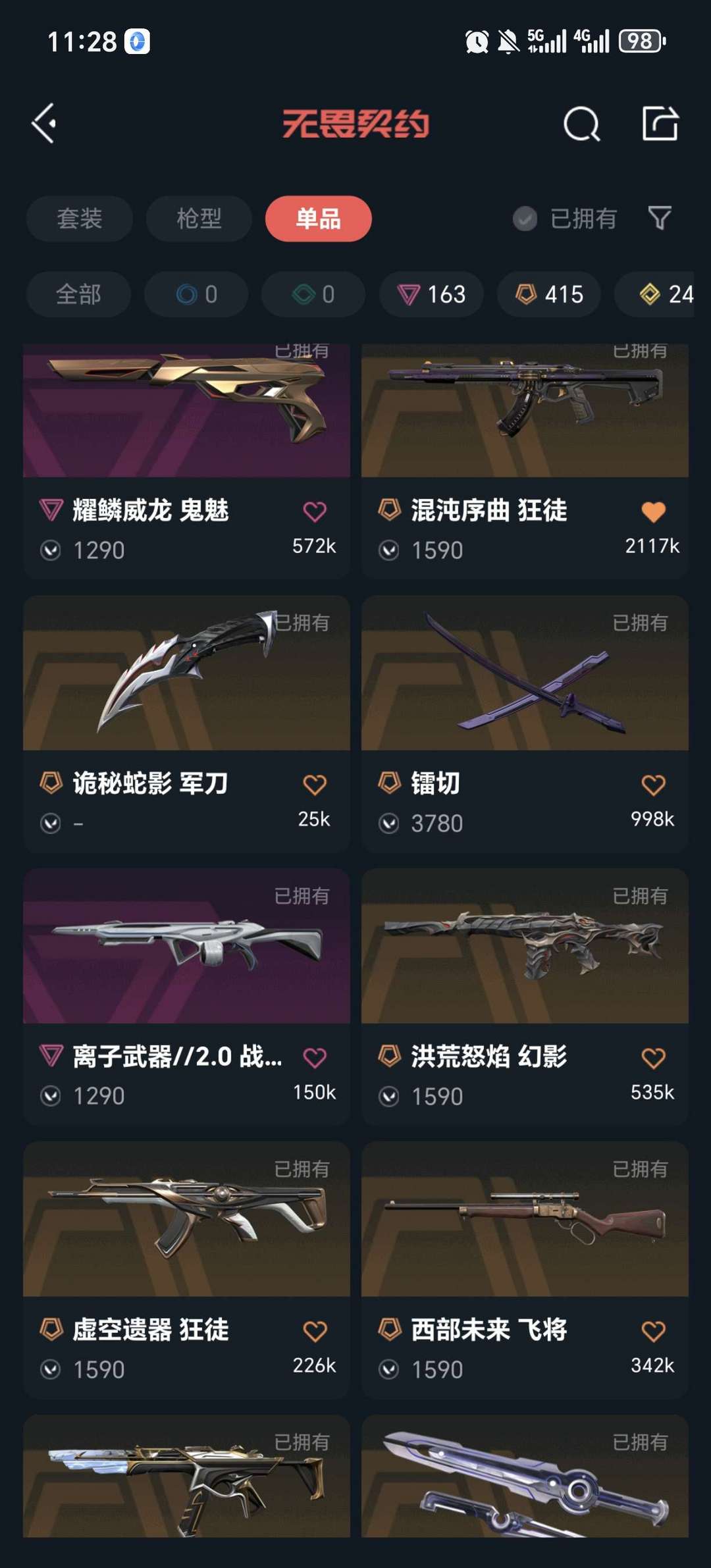Tap the 全部 filter button
The width and height of the screenshot is (711, 1568).
78,294
